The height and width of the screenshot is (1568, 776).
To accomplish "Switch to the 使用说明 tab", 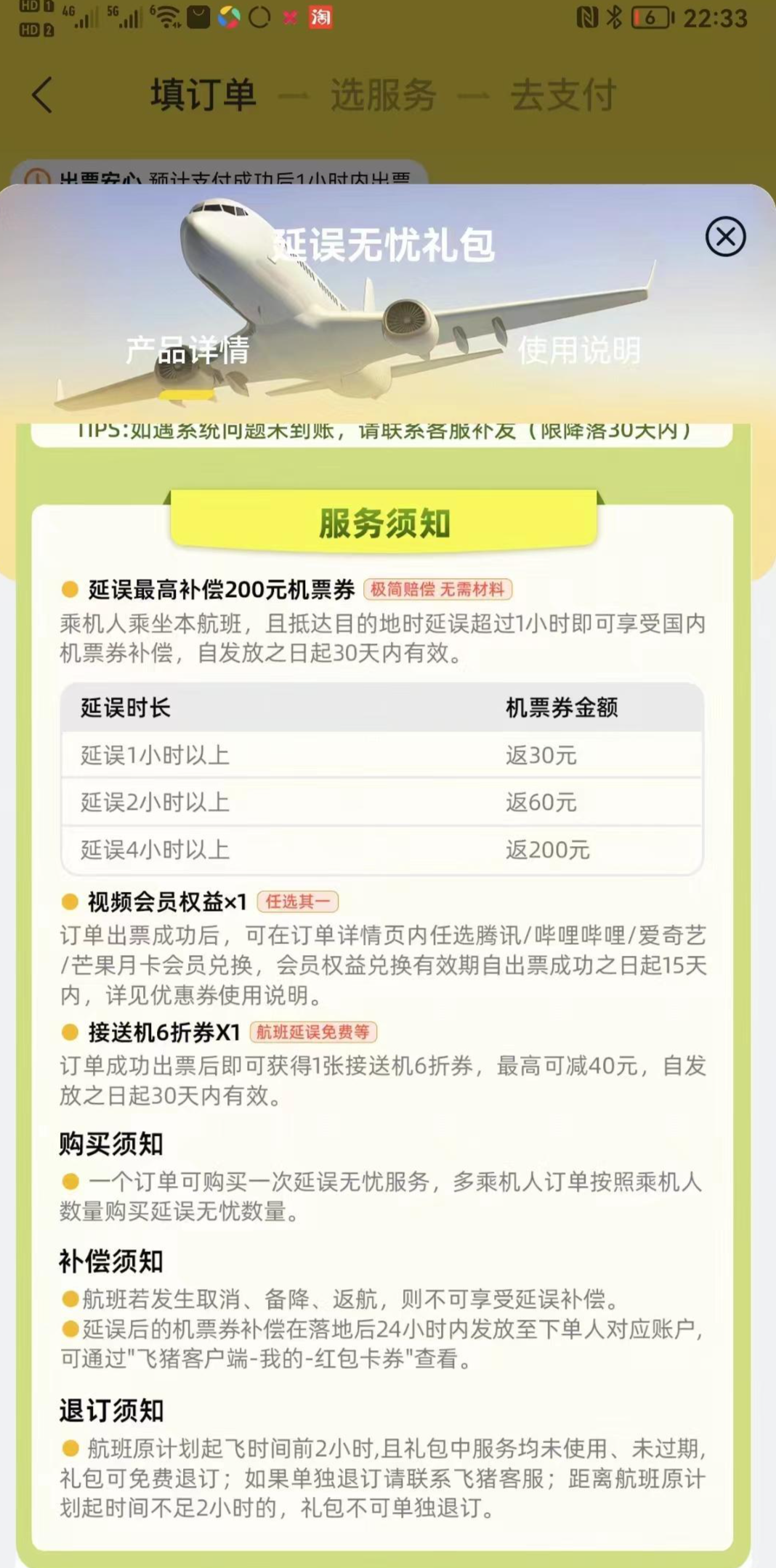I will 579,351.
